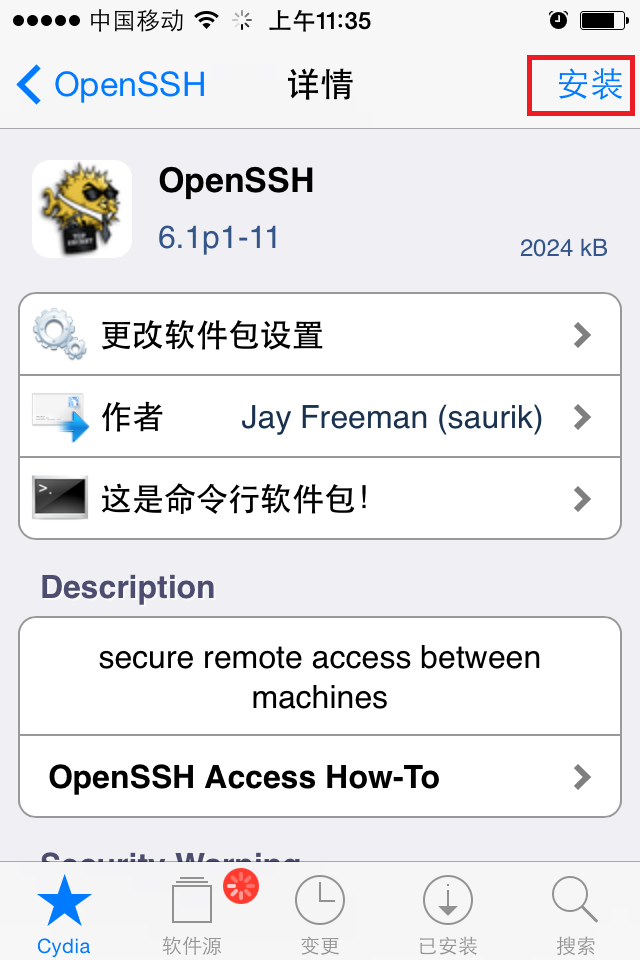Open 这是命令行软件包 info row
Image resolution: width=640 pixels, height=960 pixels.
[320, 497]
